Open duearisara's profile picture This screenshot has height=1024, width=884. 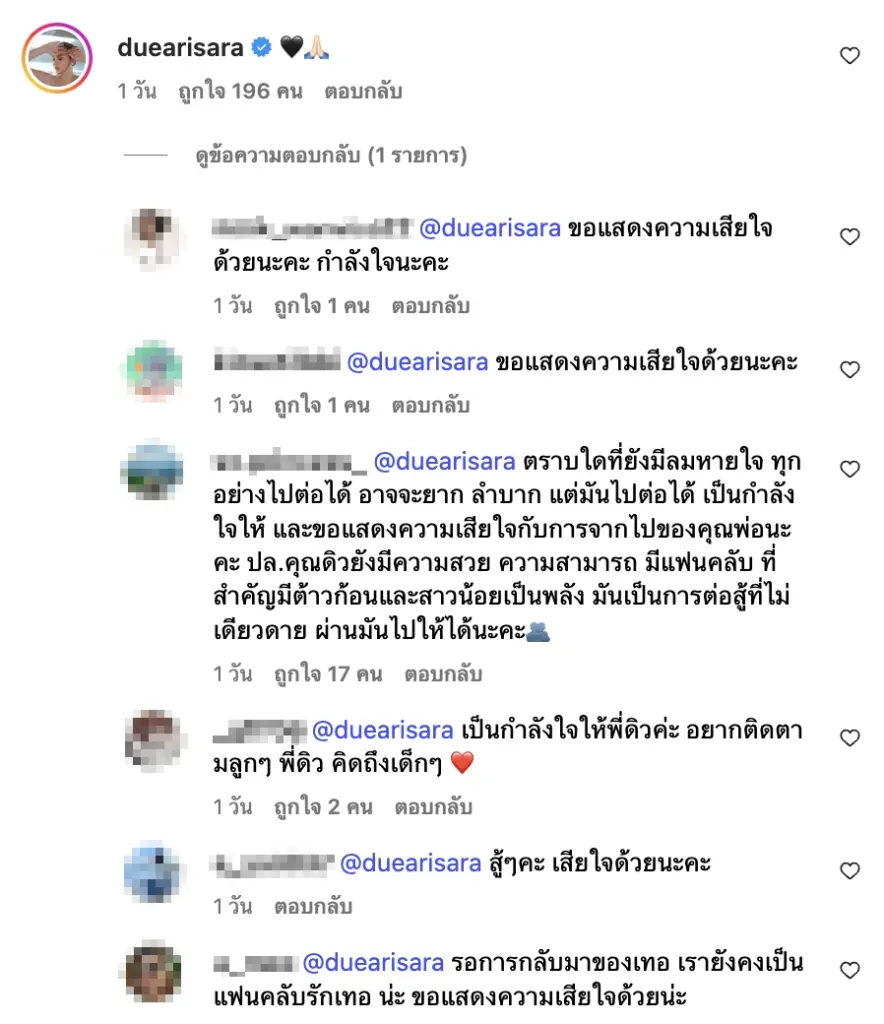57,58
